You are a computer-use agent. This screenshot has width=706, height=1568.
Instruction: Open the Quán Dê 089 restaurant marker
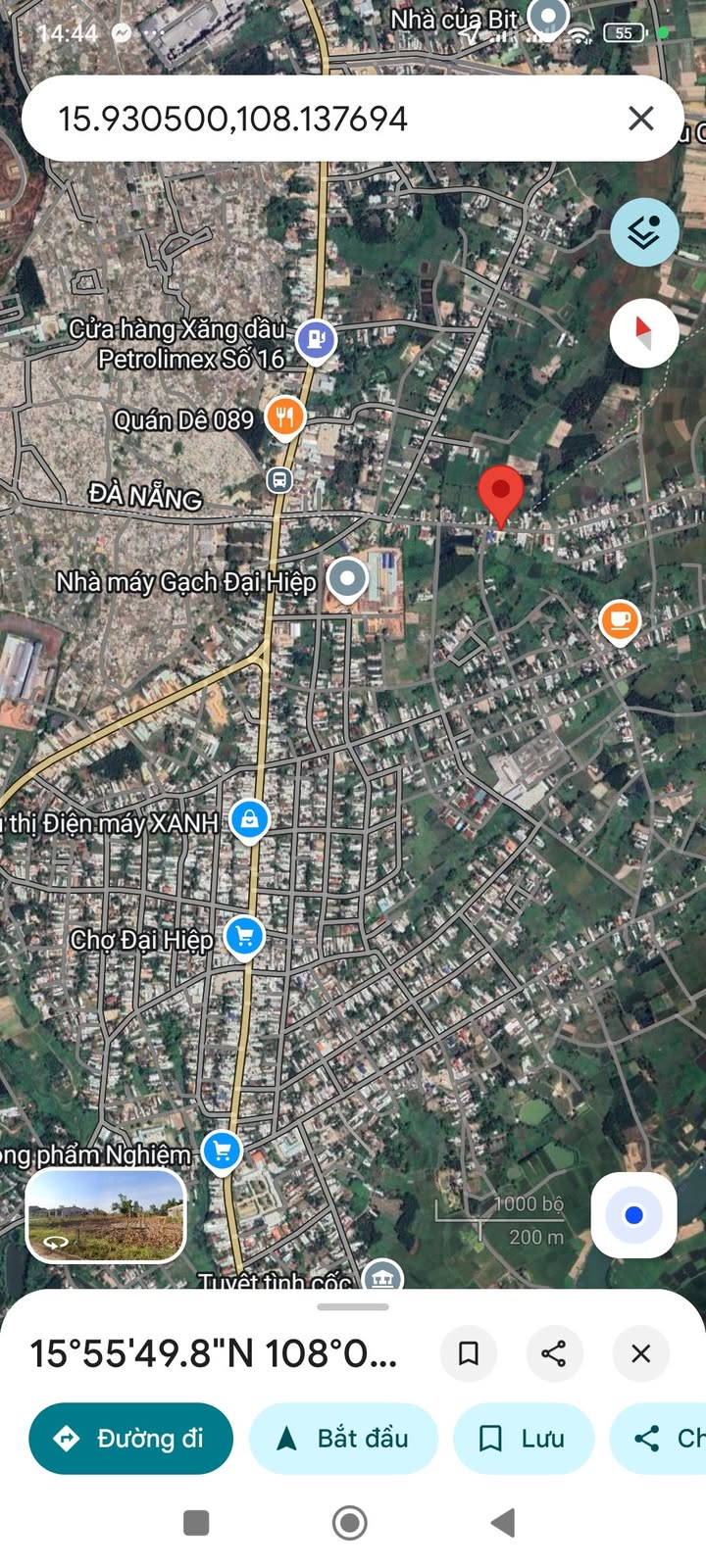click(284, 418)
